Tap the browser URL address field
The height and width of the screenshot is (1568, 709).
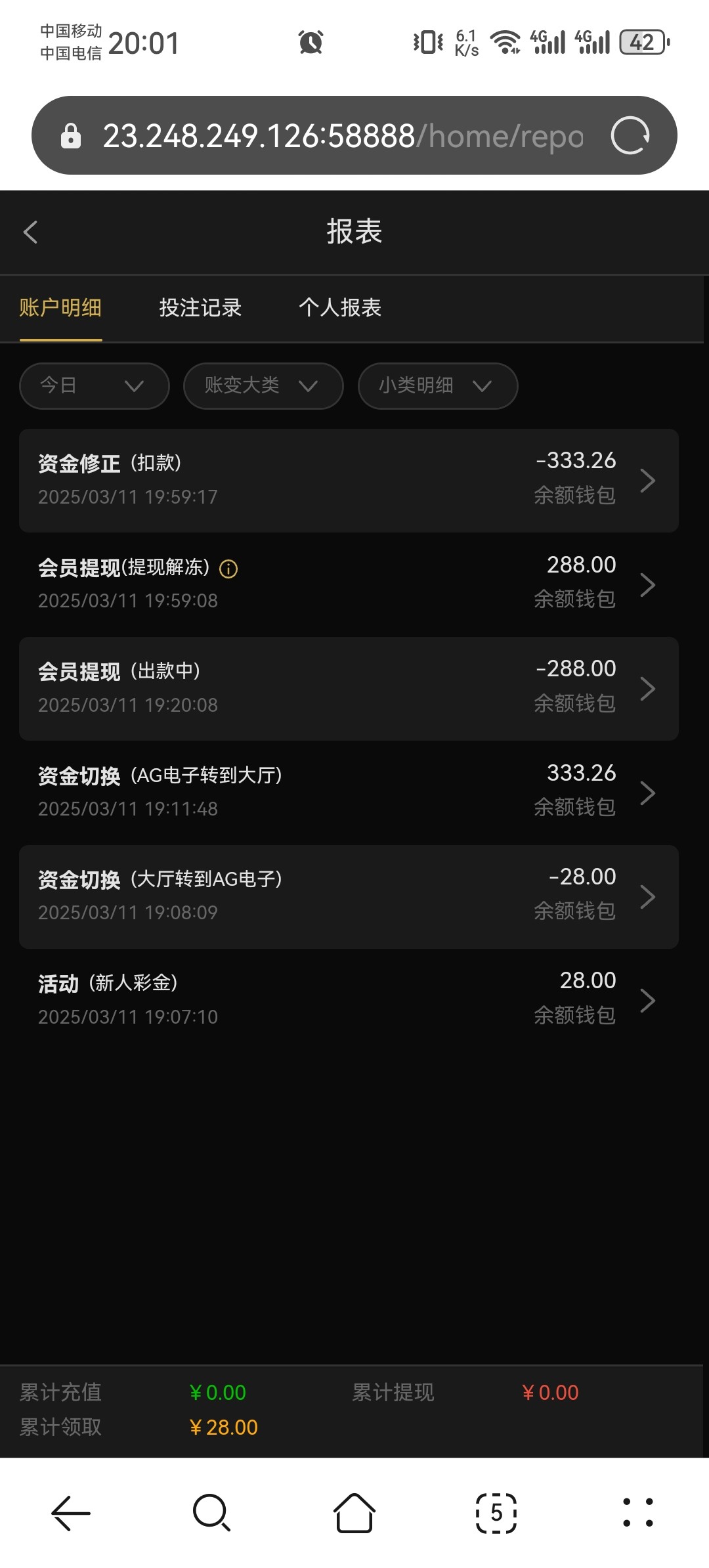(341, 136)
